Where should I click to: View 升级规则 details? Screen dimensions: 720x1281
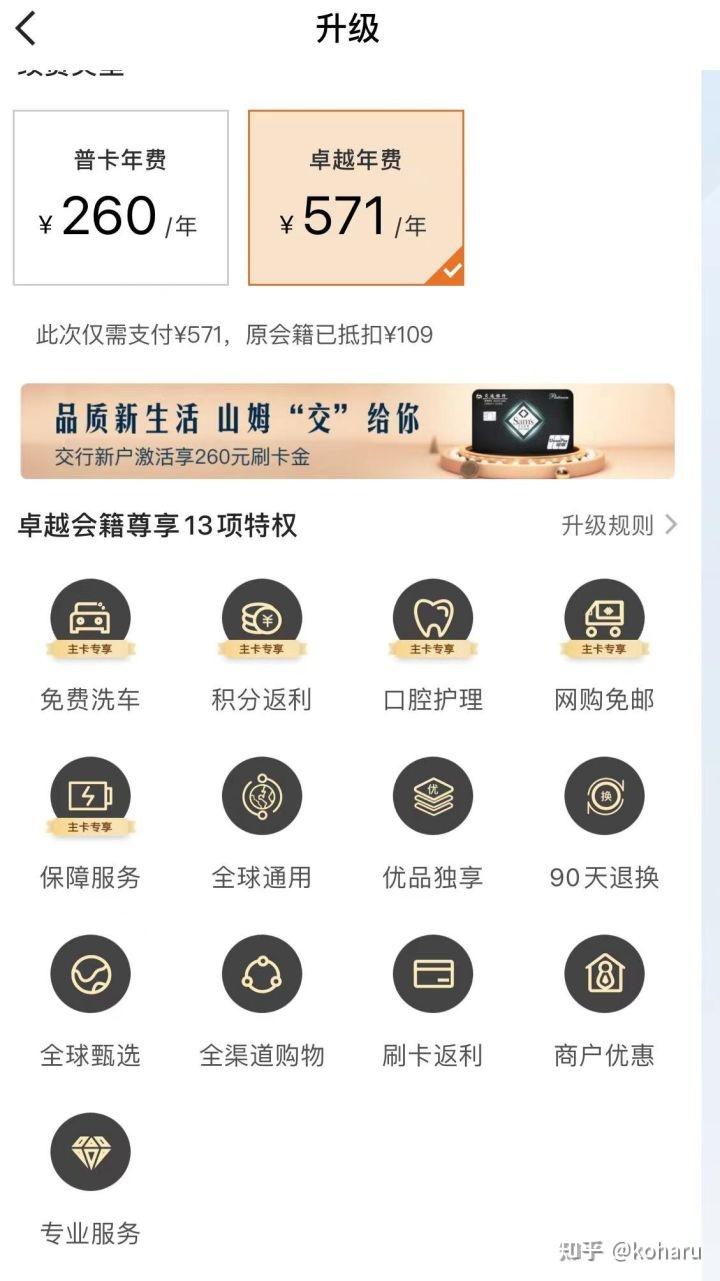click(619, 525)
